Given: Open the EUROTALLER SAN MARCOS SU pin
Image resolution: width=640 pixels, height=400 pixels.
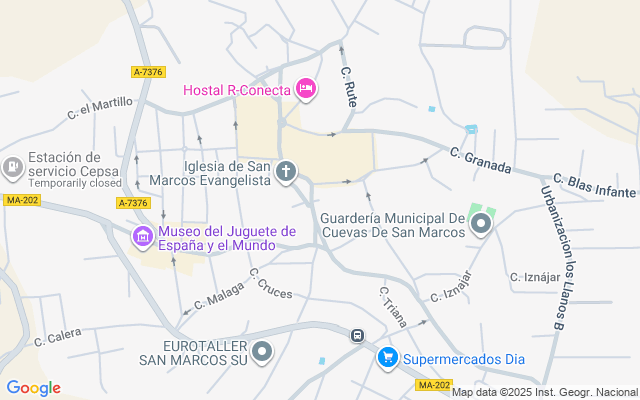Looking at the screenshot, I should (263, 351).
